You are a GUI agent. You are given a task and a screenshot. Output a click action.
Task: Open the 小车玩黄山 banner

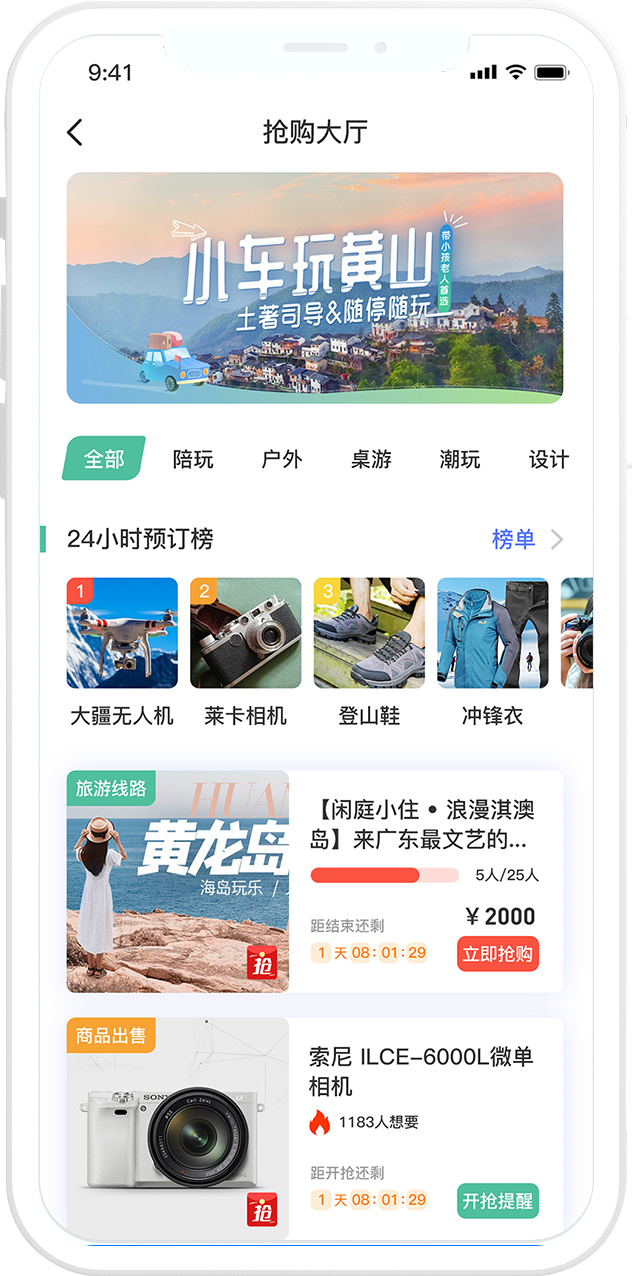(x=315, y=288)
